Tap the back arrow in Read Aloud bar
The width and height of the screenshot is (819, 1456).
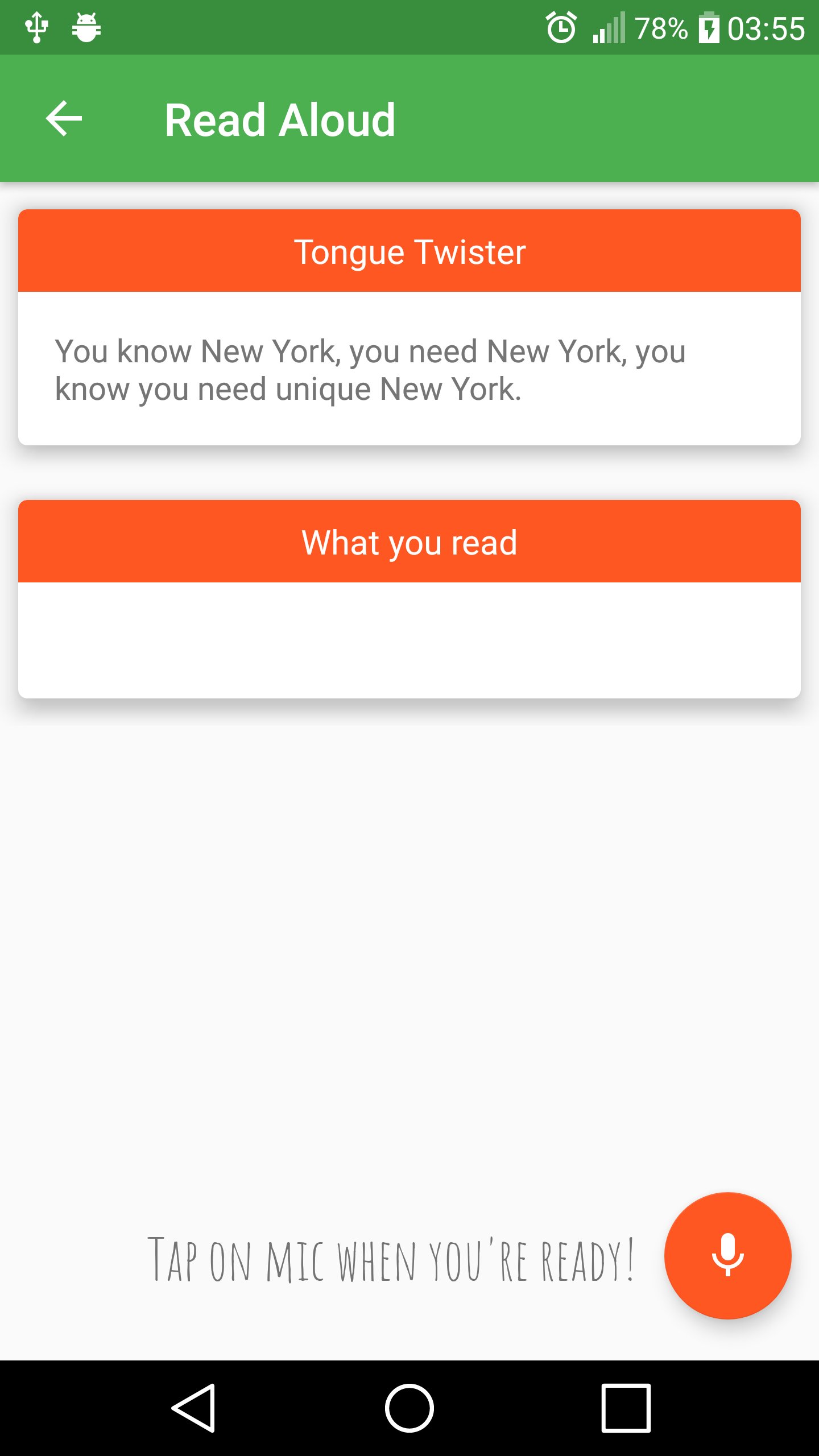pos(64,118)
